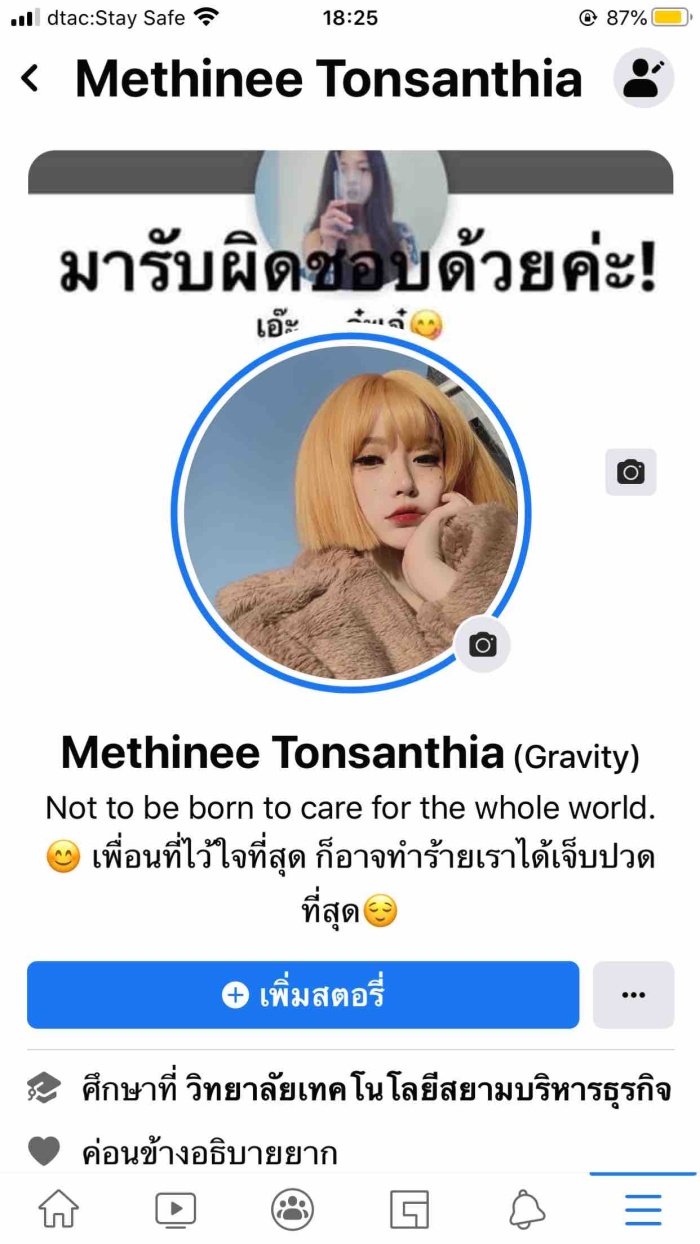Change the profile picture via camera badge

(483, 645)
